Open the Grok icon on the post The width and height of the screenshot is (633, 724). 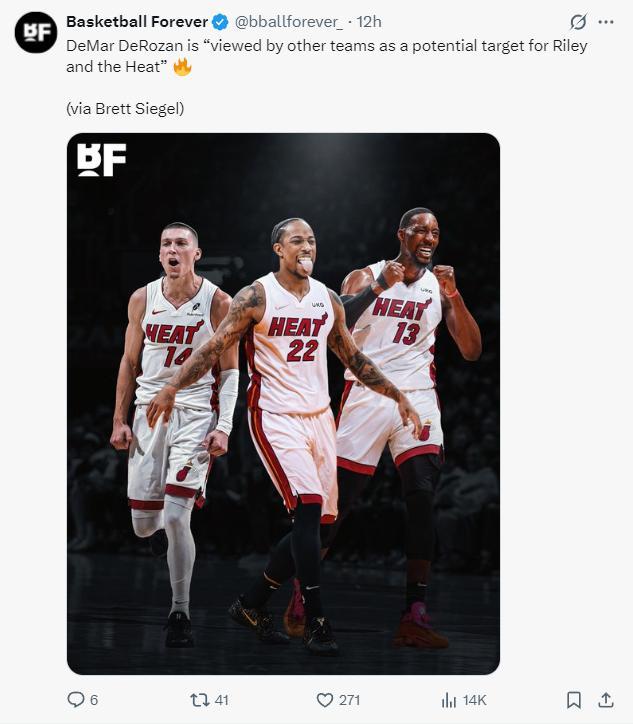(577, 22)
